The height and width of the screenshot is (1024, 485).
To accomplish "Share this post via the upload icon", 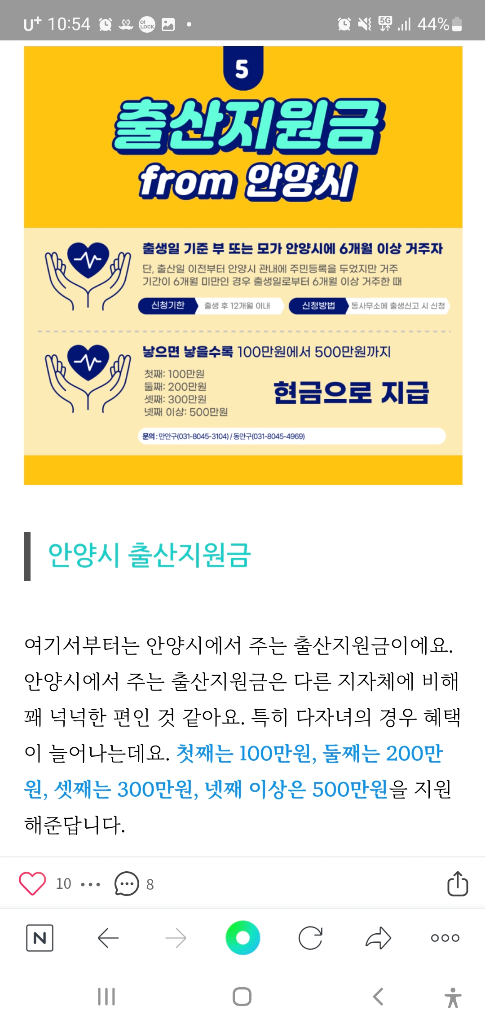I will click(x=458, y=884).
